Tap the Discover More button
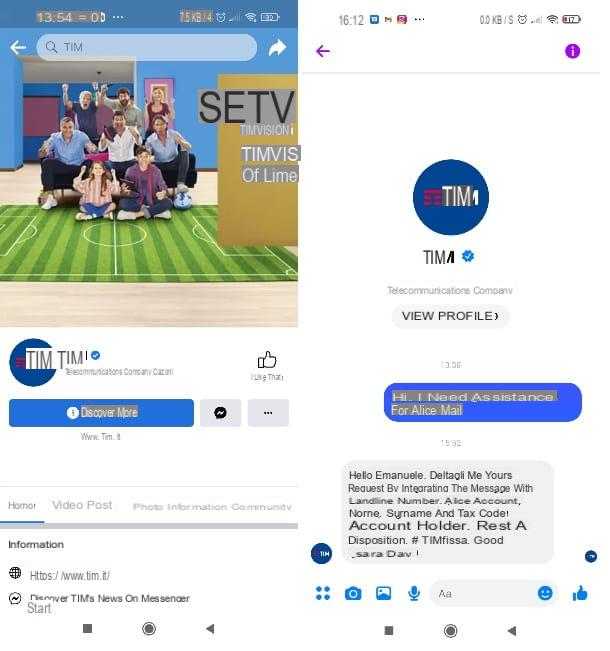This screenshot has height=651, width=610. pos(101,412)
